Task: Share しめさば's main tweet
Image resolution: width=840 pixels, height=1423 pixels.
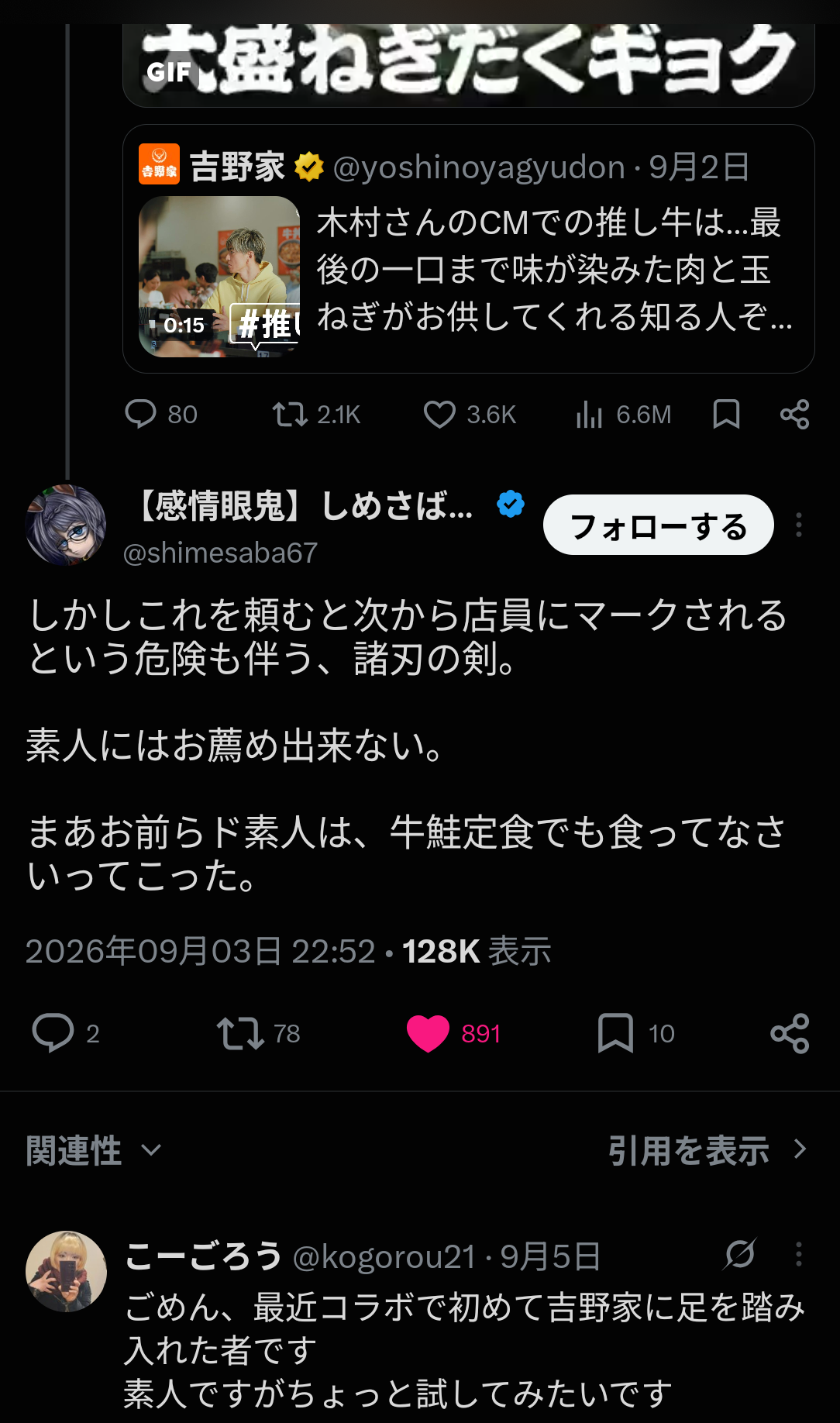Action: coord(790,1033)
